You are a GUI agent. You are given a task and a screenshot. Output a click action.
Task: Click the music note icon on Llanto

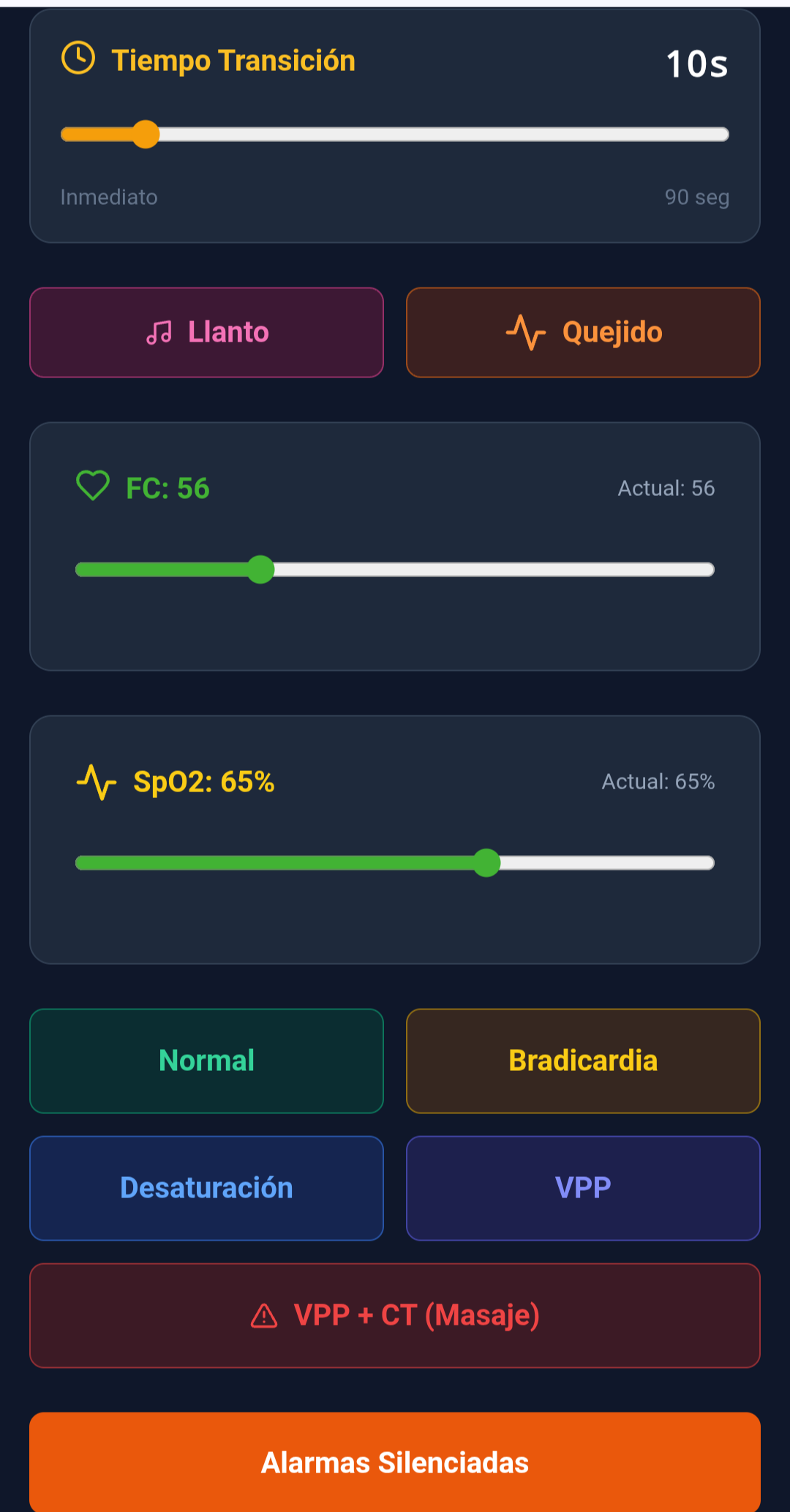(161, 332)
